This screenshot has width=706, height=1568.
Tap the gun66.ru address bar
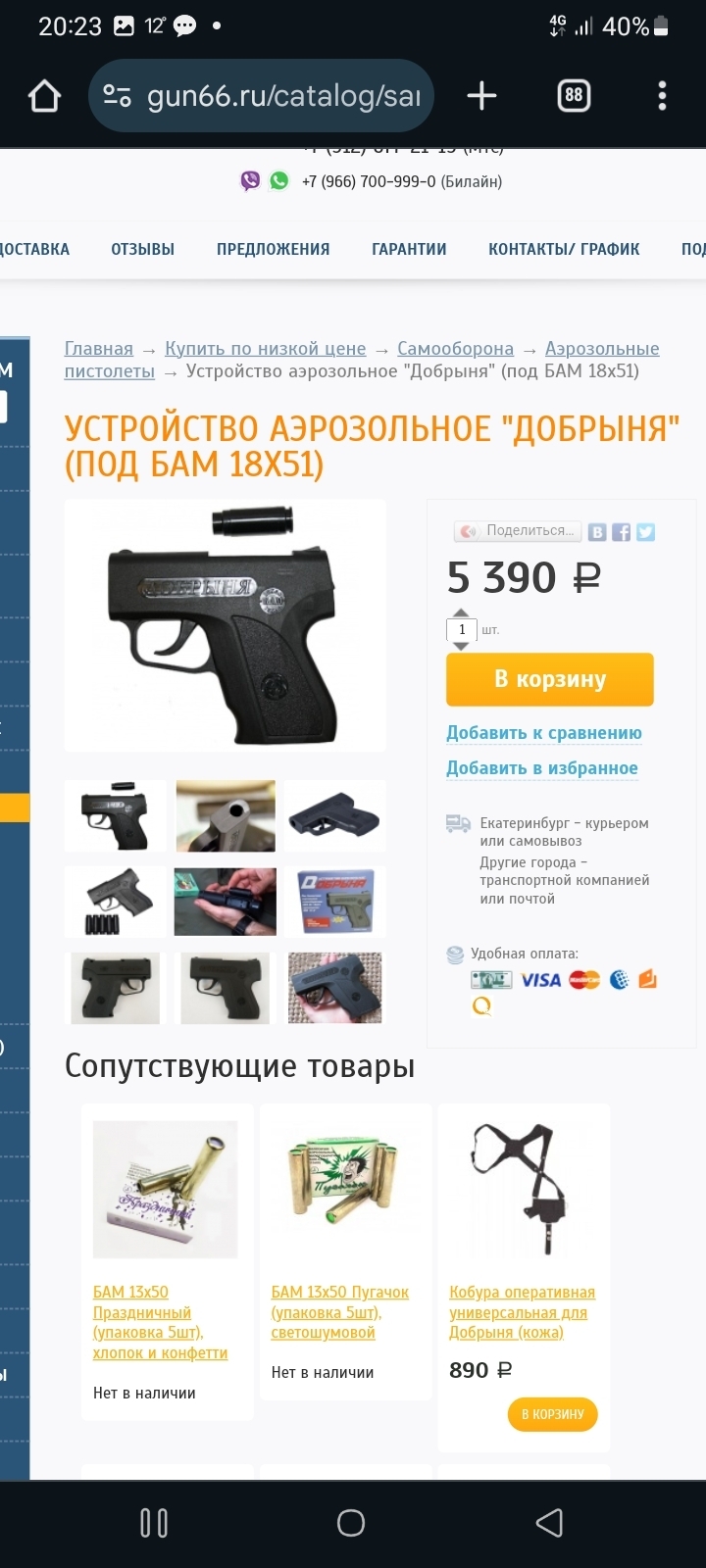click(x=262, y=96)
